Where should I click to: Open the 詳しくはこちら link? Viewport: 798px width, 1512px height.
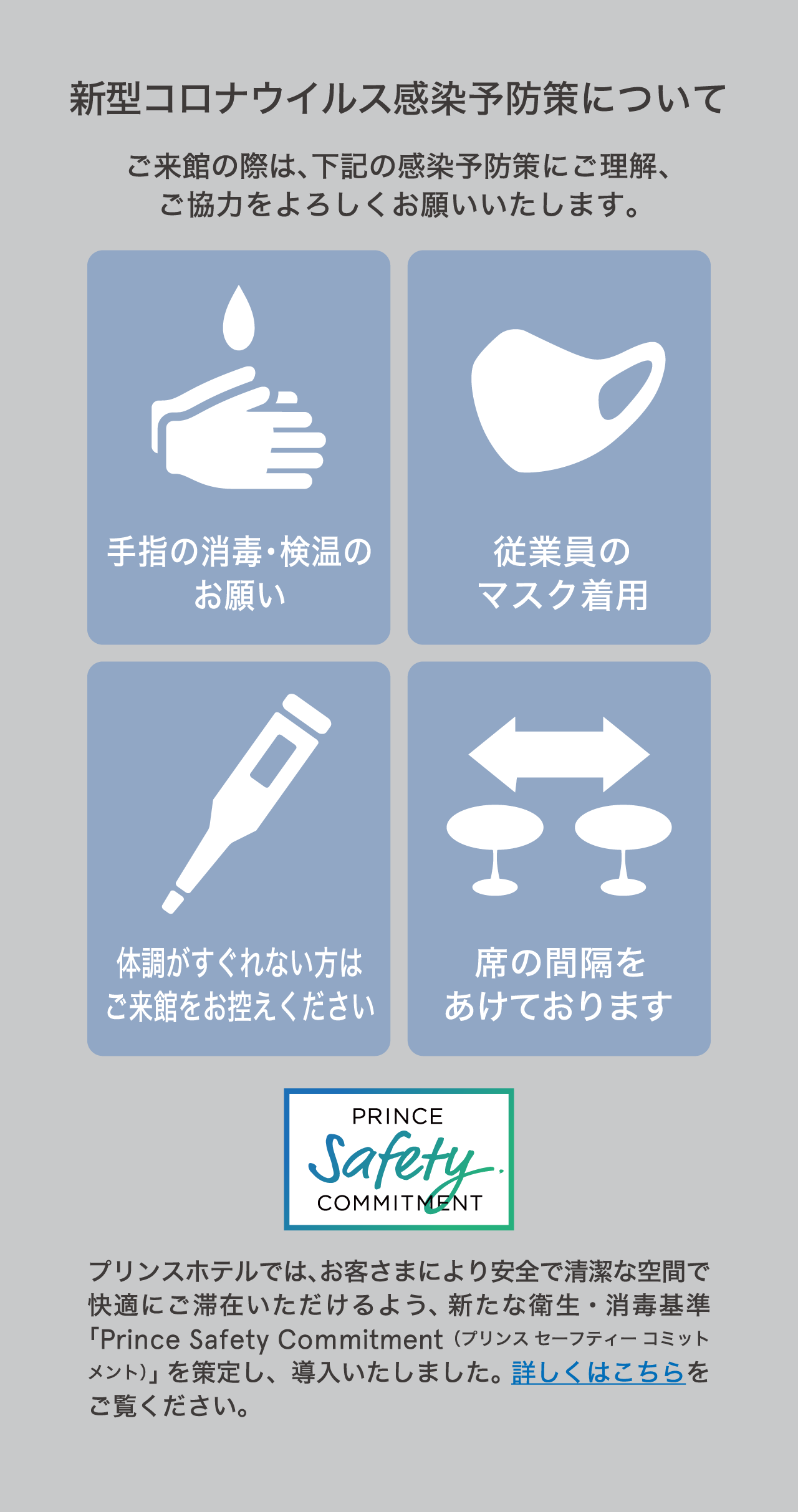point(598,1372)
